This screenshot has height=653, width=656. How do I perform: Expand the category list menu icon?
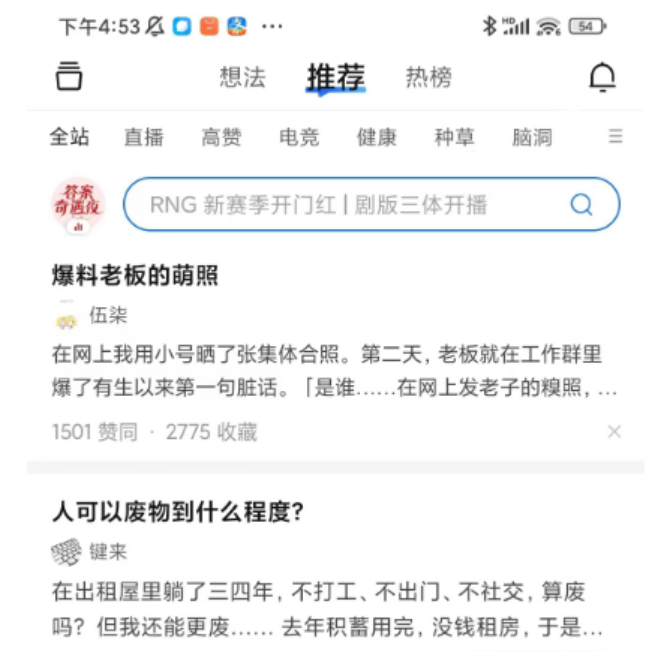coord(616,136)
